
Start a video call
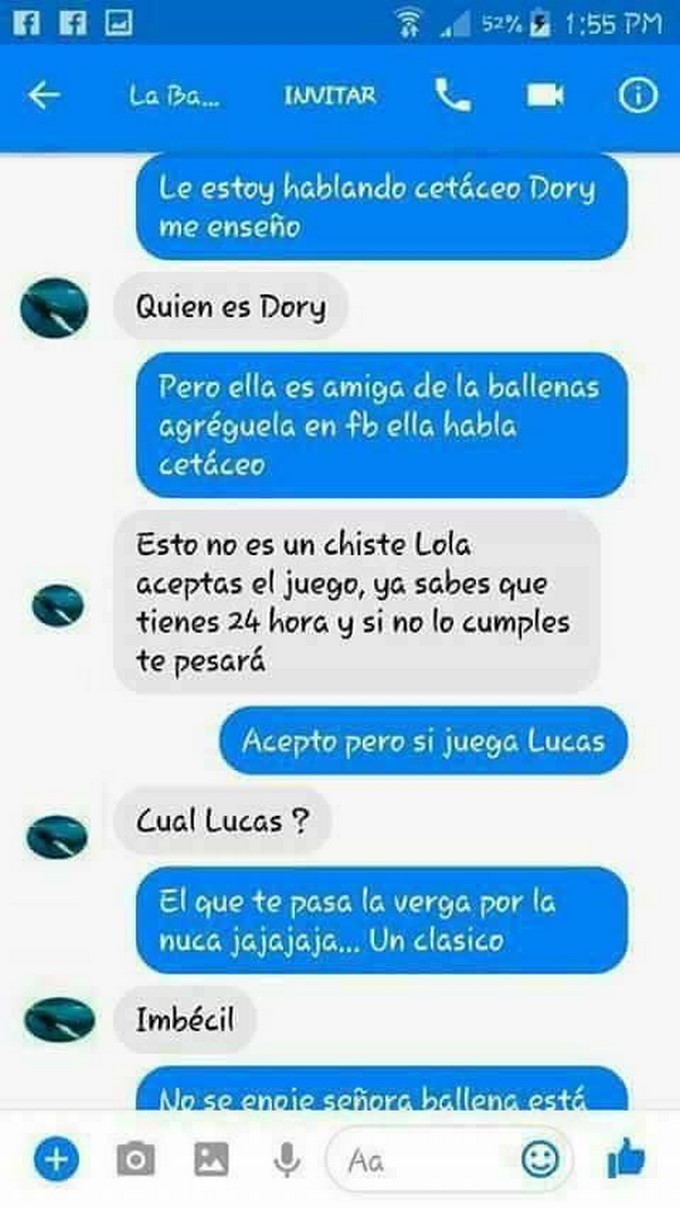pos(545,96)
